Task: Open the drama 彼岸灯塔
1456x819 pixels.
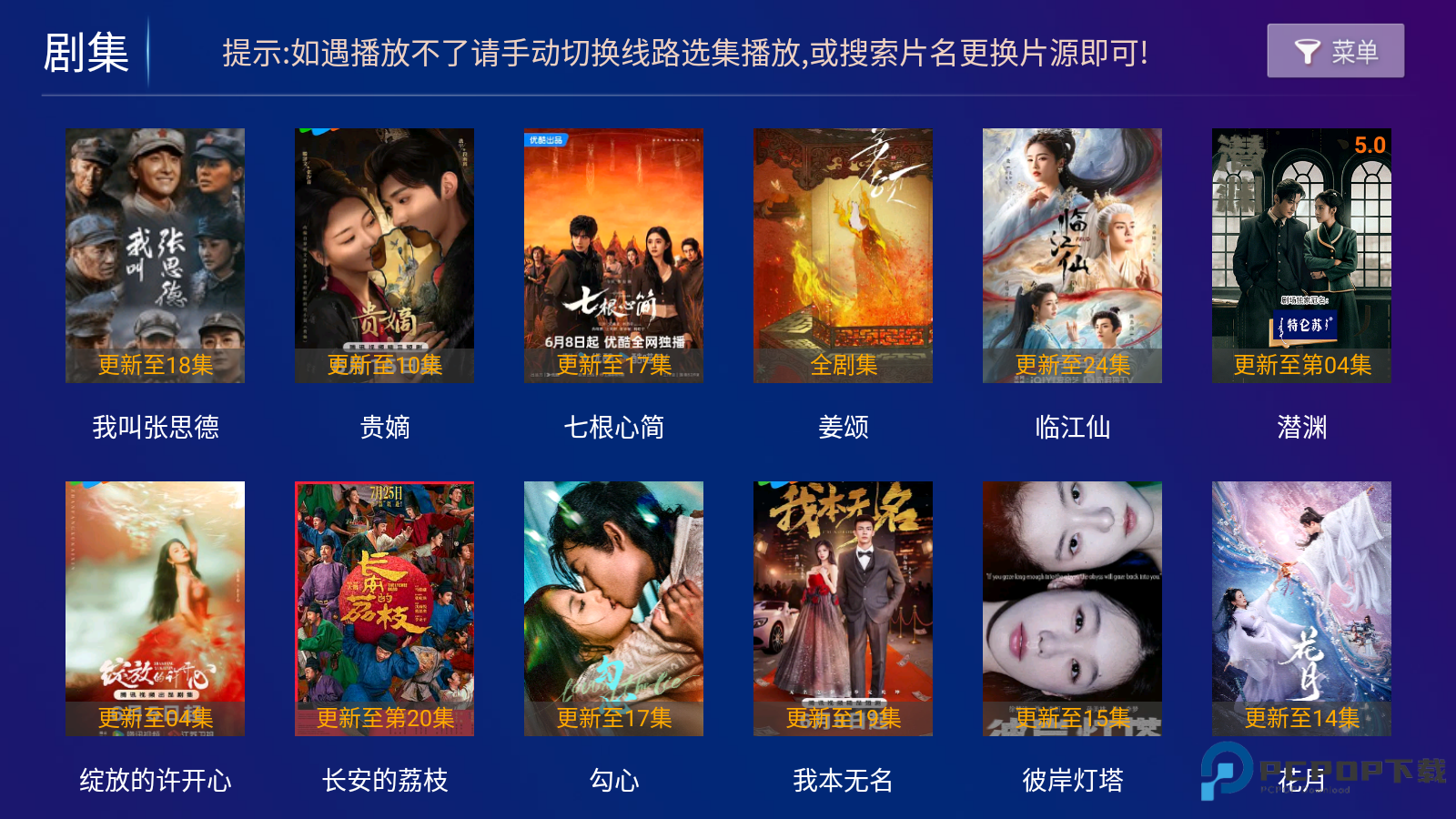Action: [x=1072, y=609]
